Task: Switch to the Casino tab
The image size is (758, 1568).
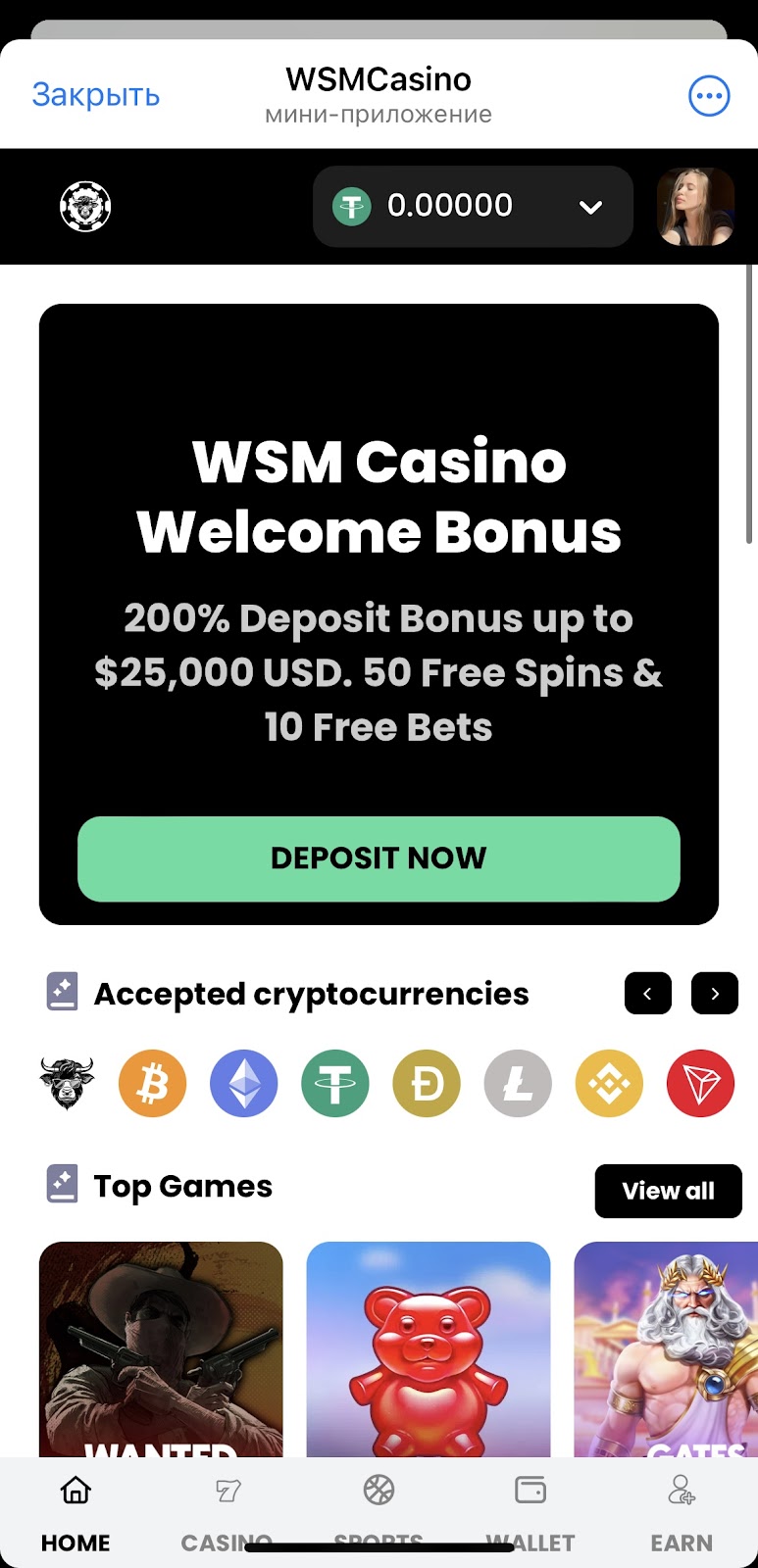Action: (x=227, y=1512)
